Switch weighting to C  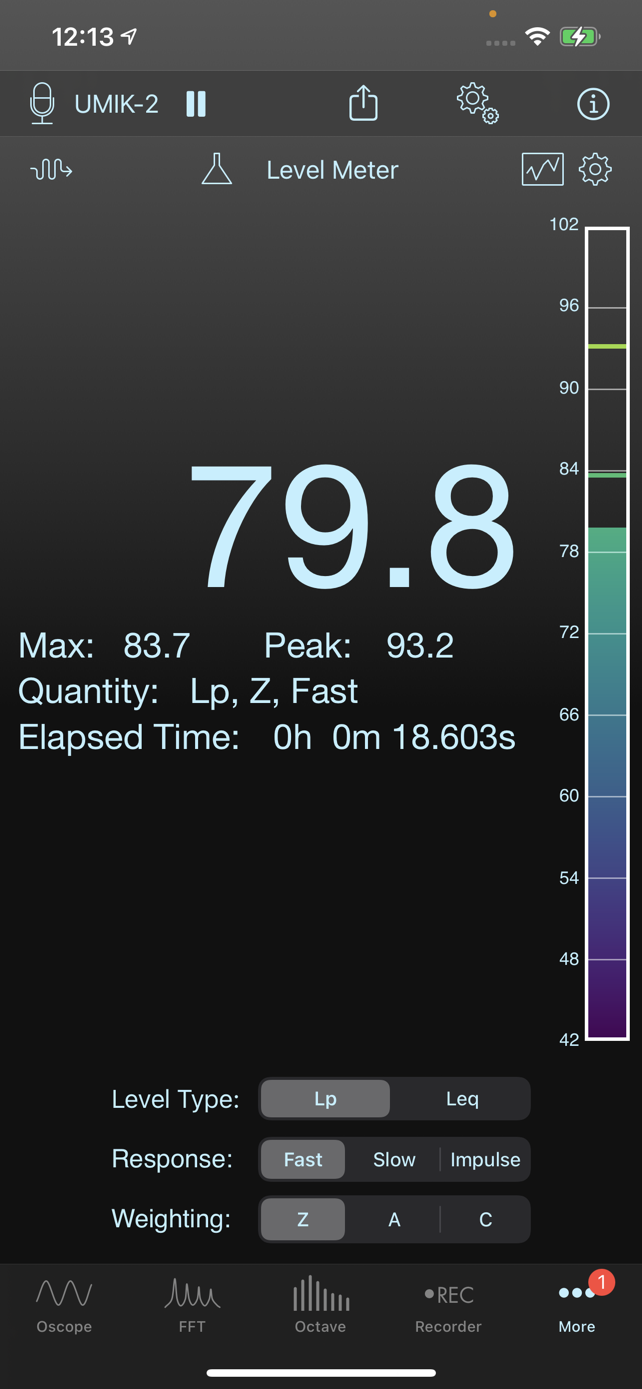[485, 1219]
